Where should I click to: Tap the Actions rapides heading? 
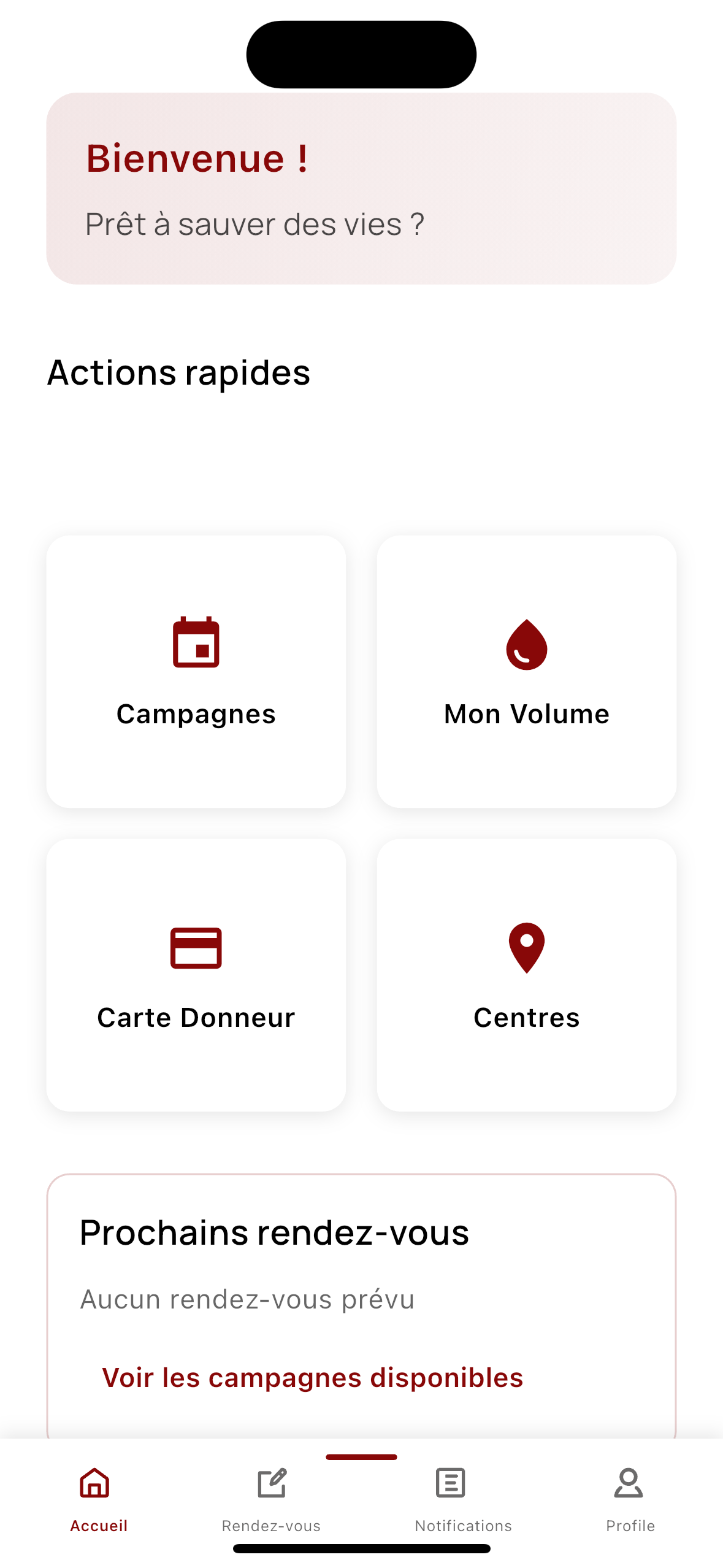178,372
